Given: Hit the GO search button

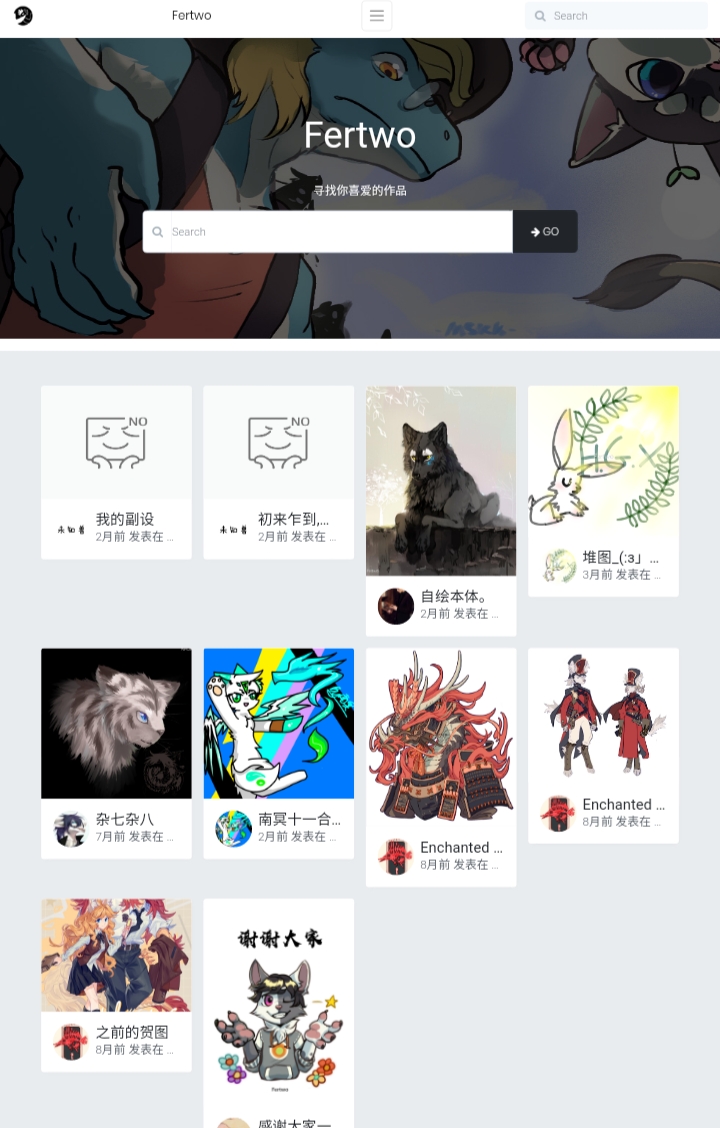Looking at the screenshot, I should pyautogui.click(x=545, y=232).
